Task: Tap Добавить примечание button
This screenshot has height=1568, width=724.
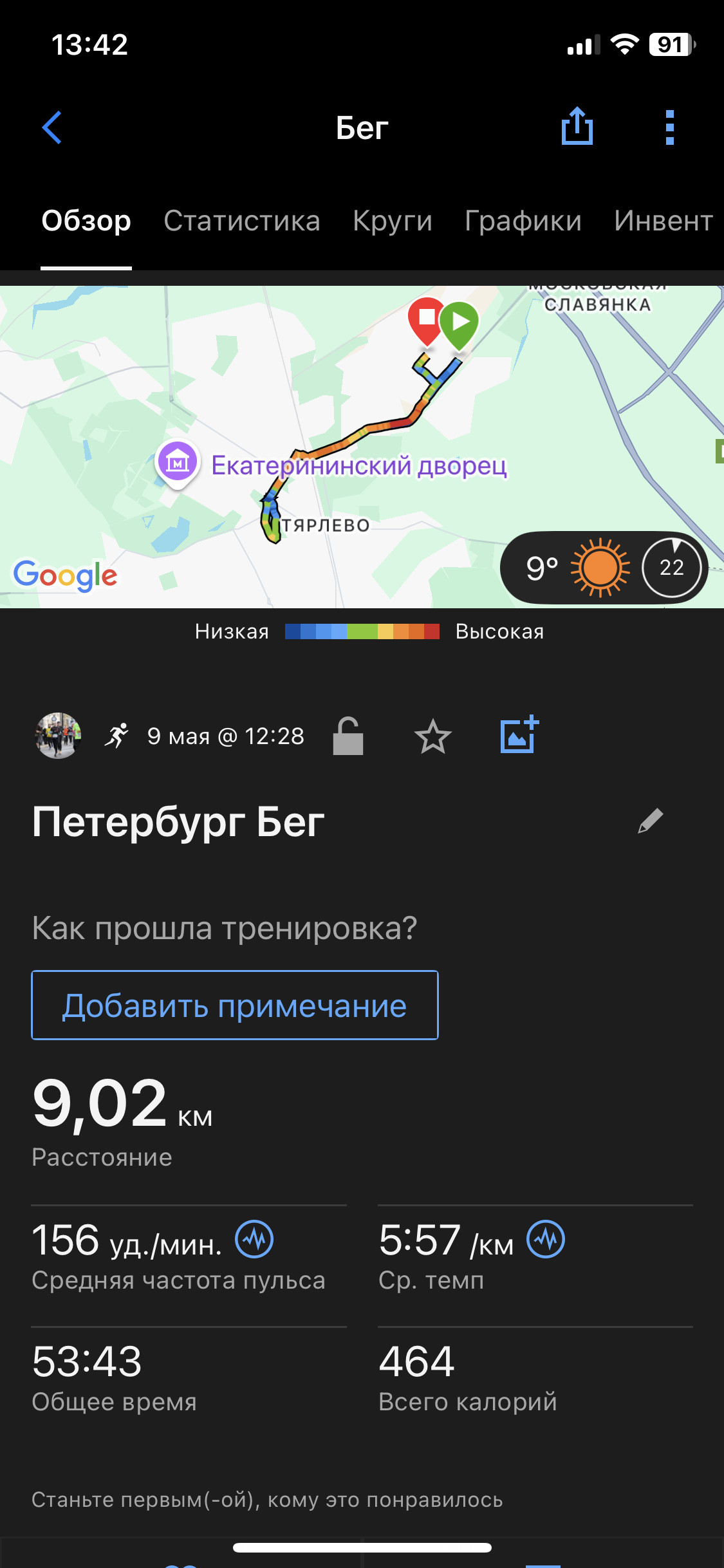Action: click(235, 1005)
